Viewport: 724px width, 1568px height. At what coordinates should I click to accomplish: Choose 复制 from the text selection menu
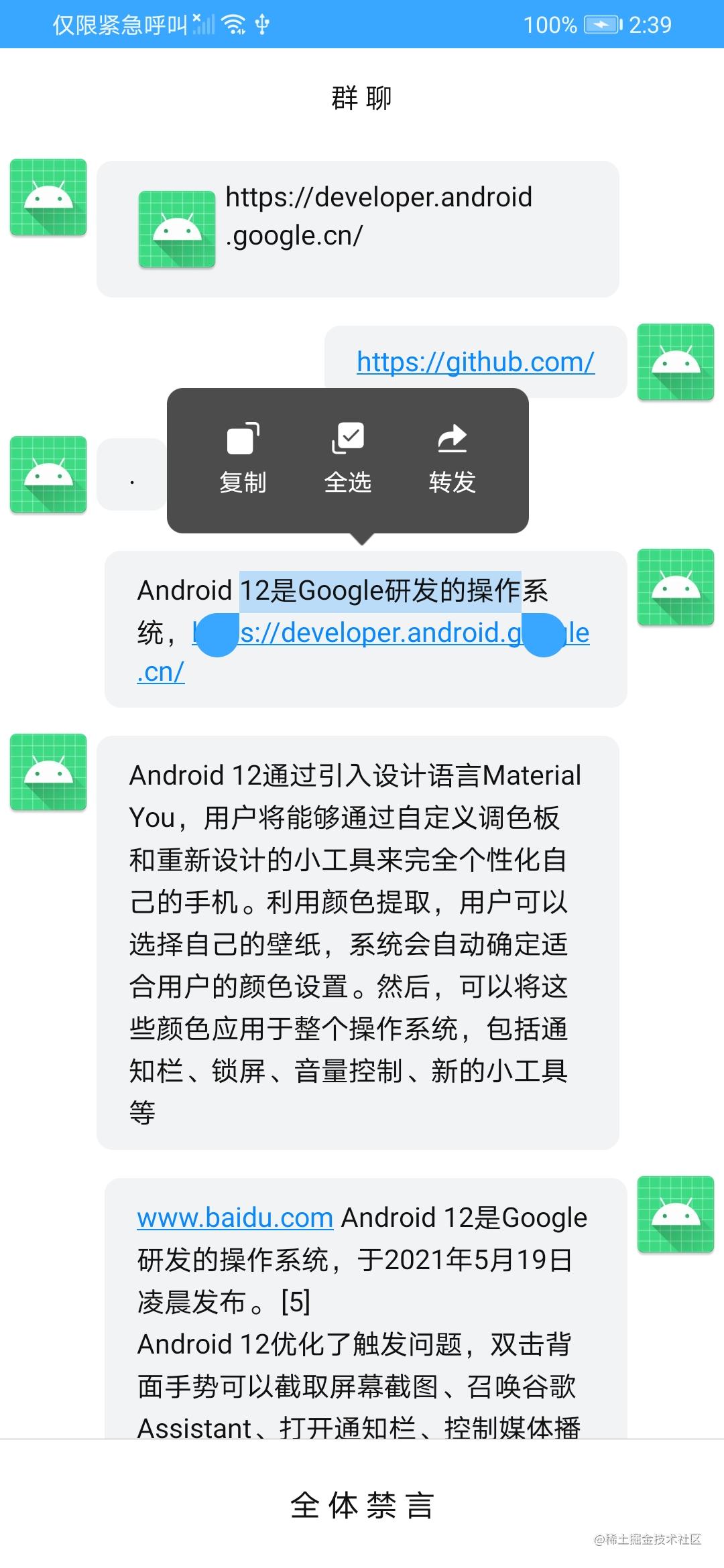(x=242, y=482)
